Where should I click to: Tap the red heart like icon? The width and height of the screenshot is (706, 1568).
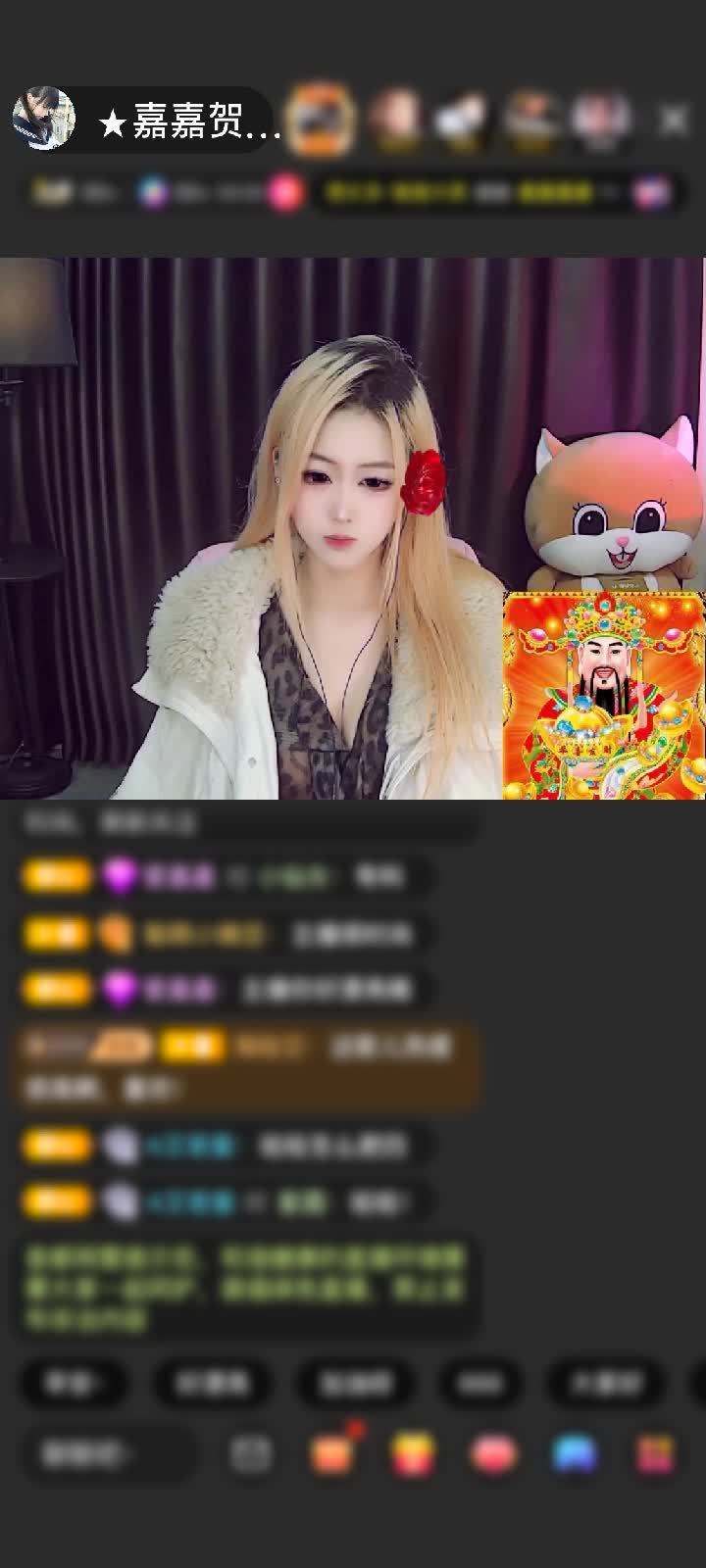coord(493,1454)
